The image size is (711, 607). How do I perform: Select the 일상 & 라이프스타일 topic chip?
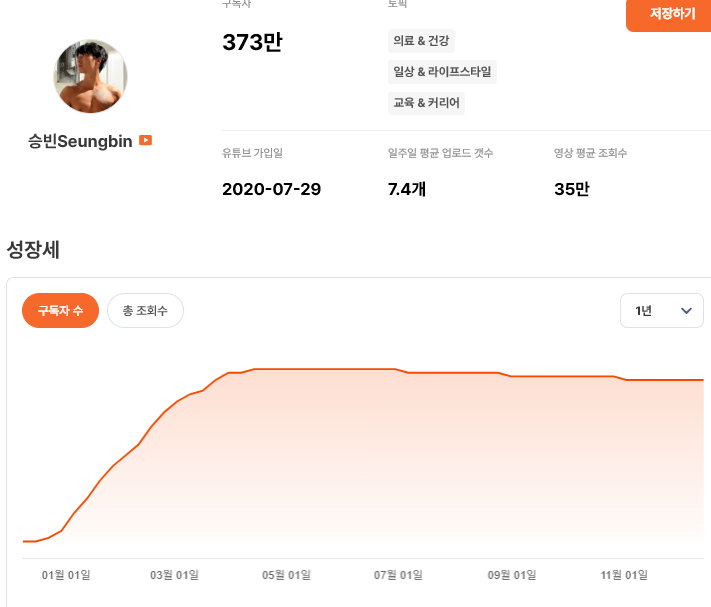442,72
